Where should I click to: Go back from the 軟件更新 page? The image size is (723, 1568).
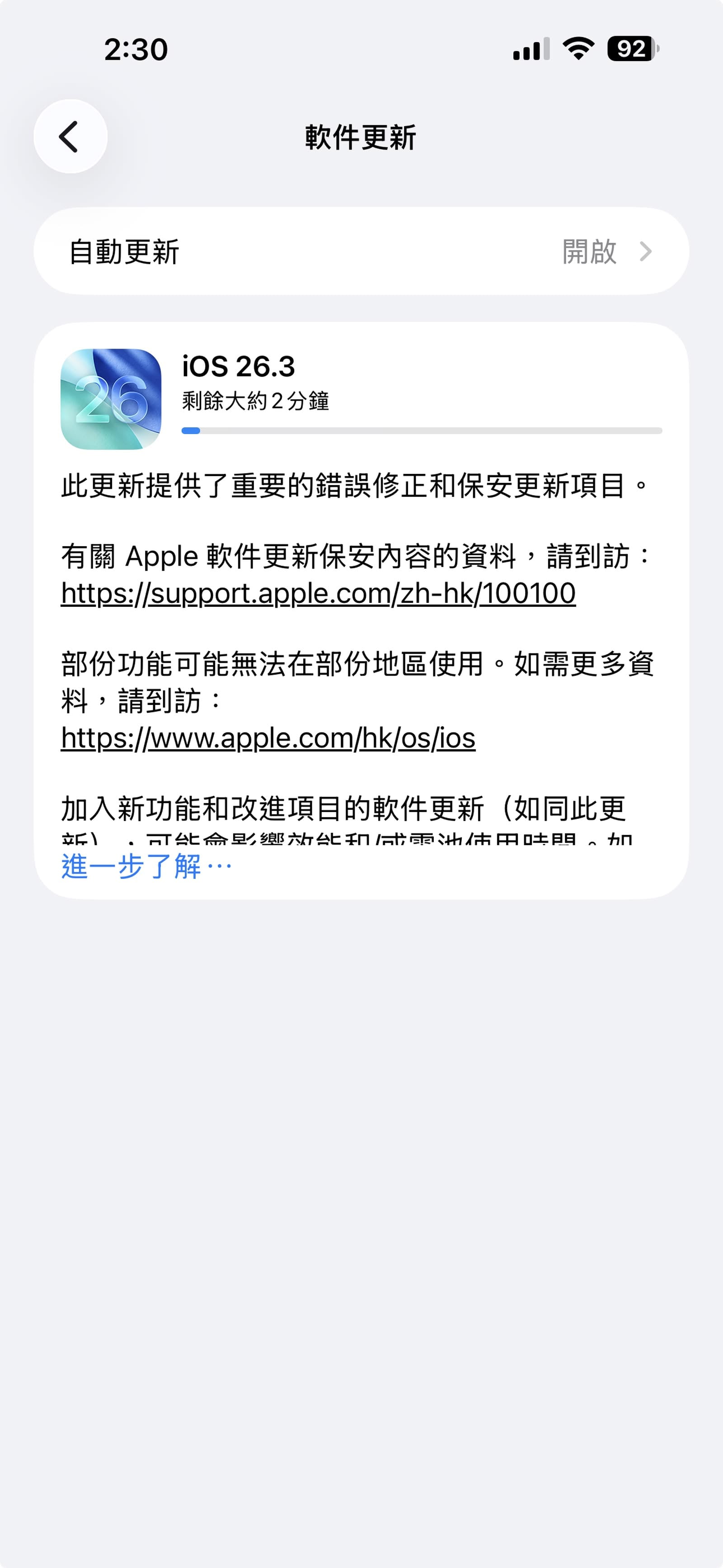pos(70,137)
